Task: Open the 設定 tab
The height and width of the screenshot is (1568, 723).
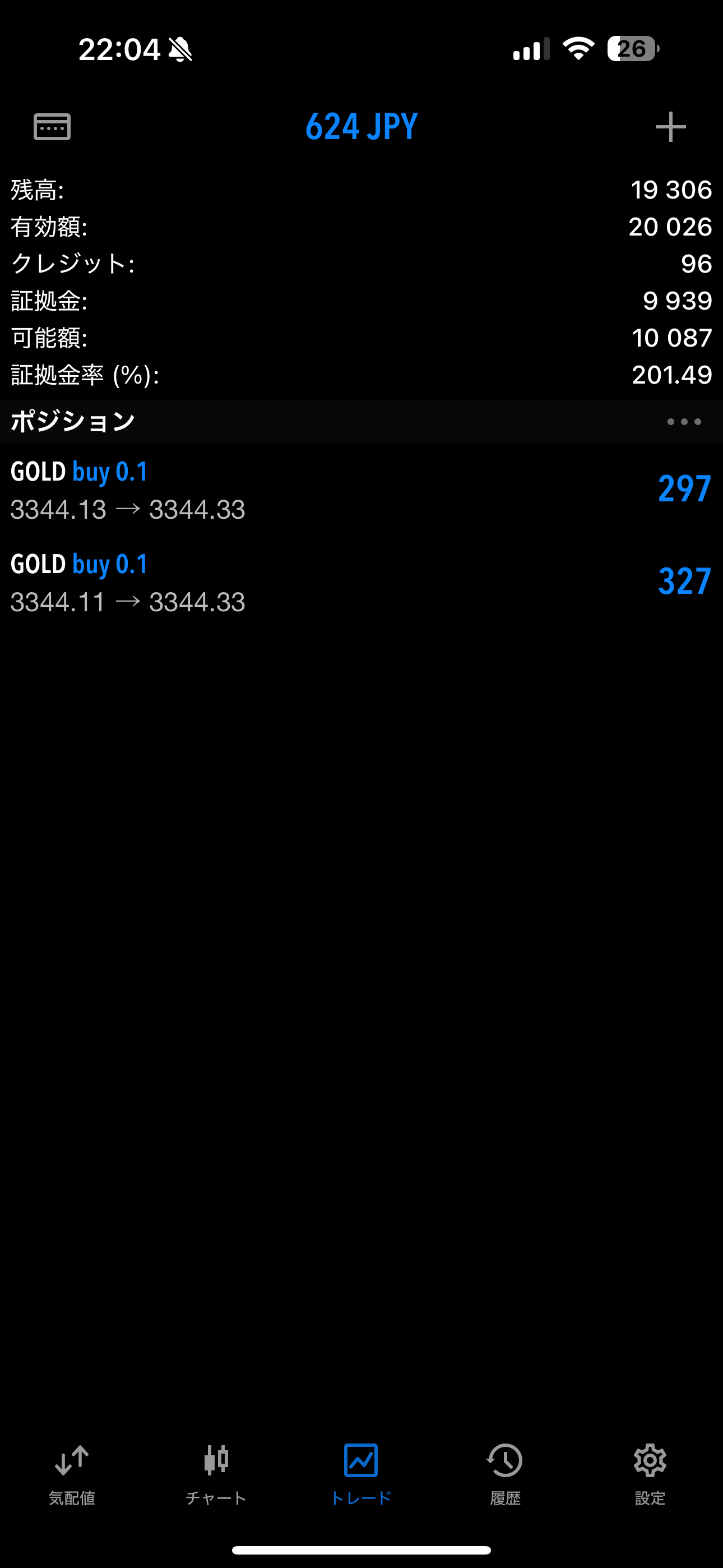Action: (x=650, y=1475)
